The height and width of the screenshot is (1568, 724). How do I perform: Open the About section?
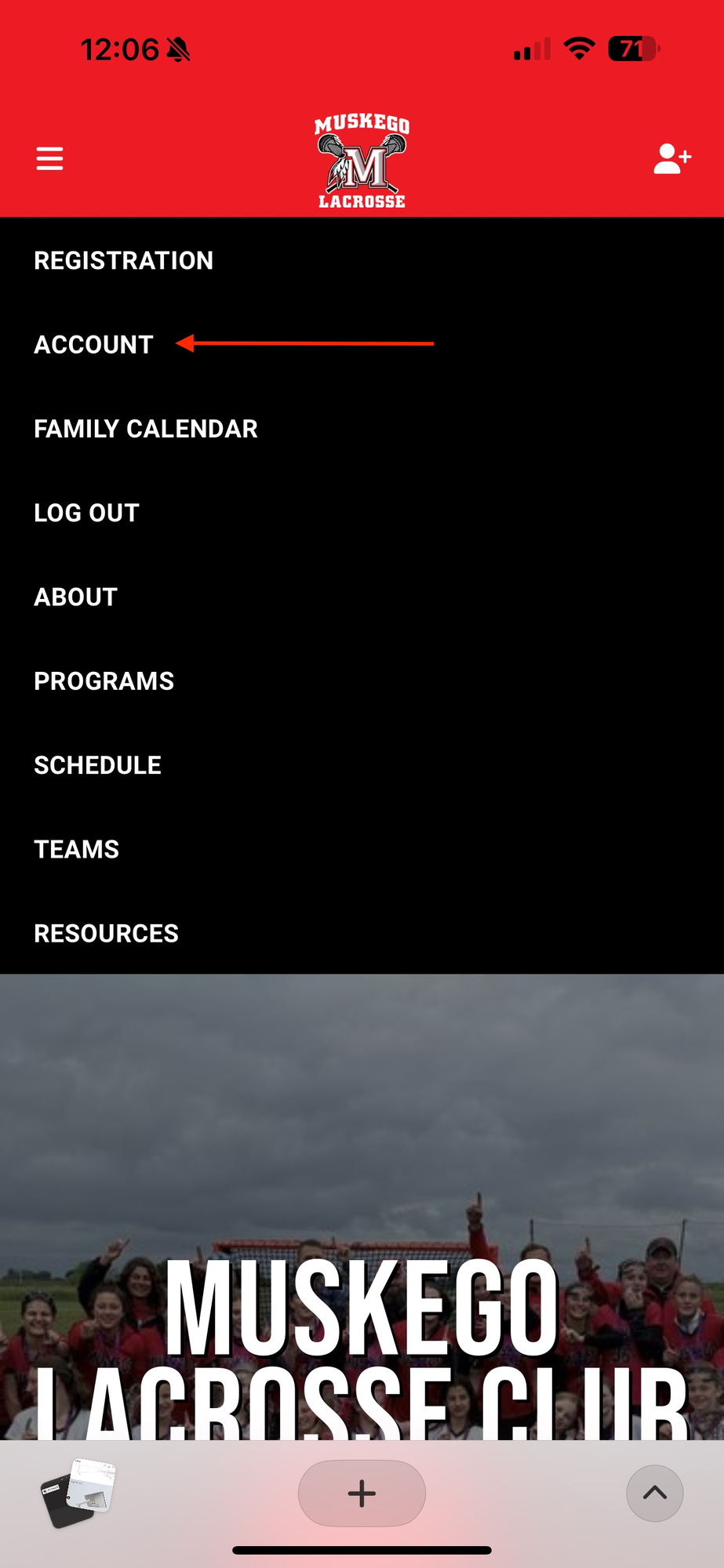click(x=75, y=597)
